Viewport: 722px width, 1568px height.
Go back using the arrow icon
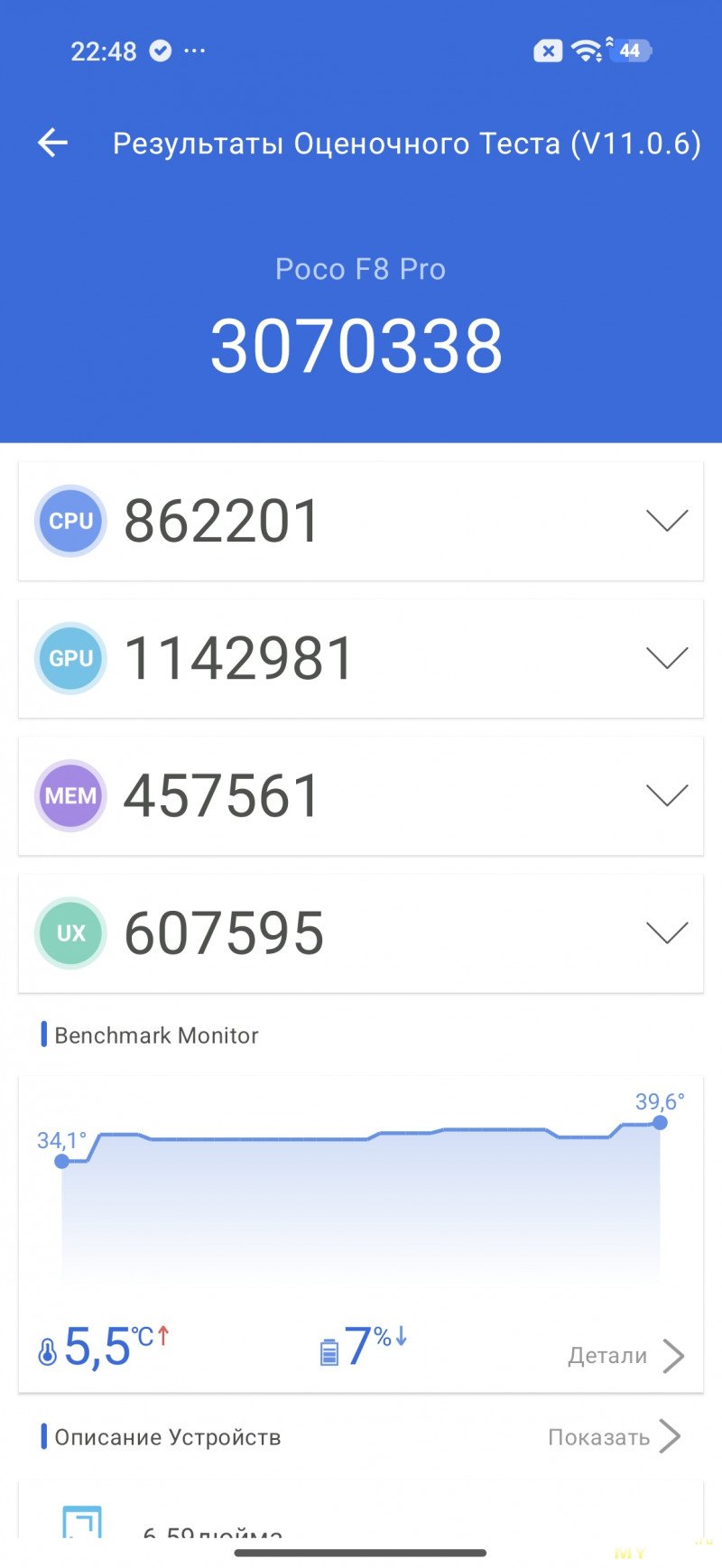point(53,143)
